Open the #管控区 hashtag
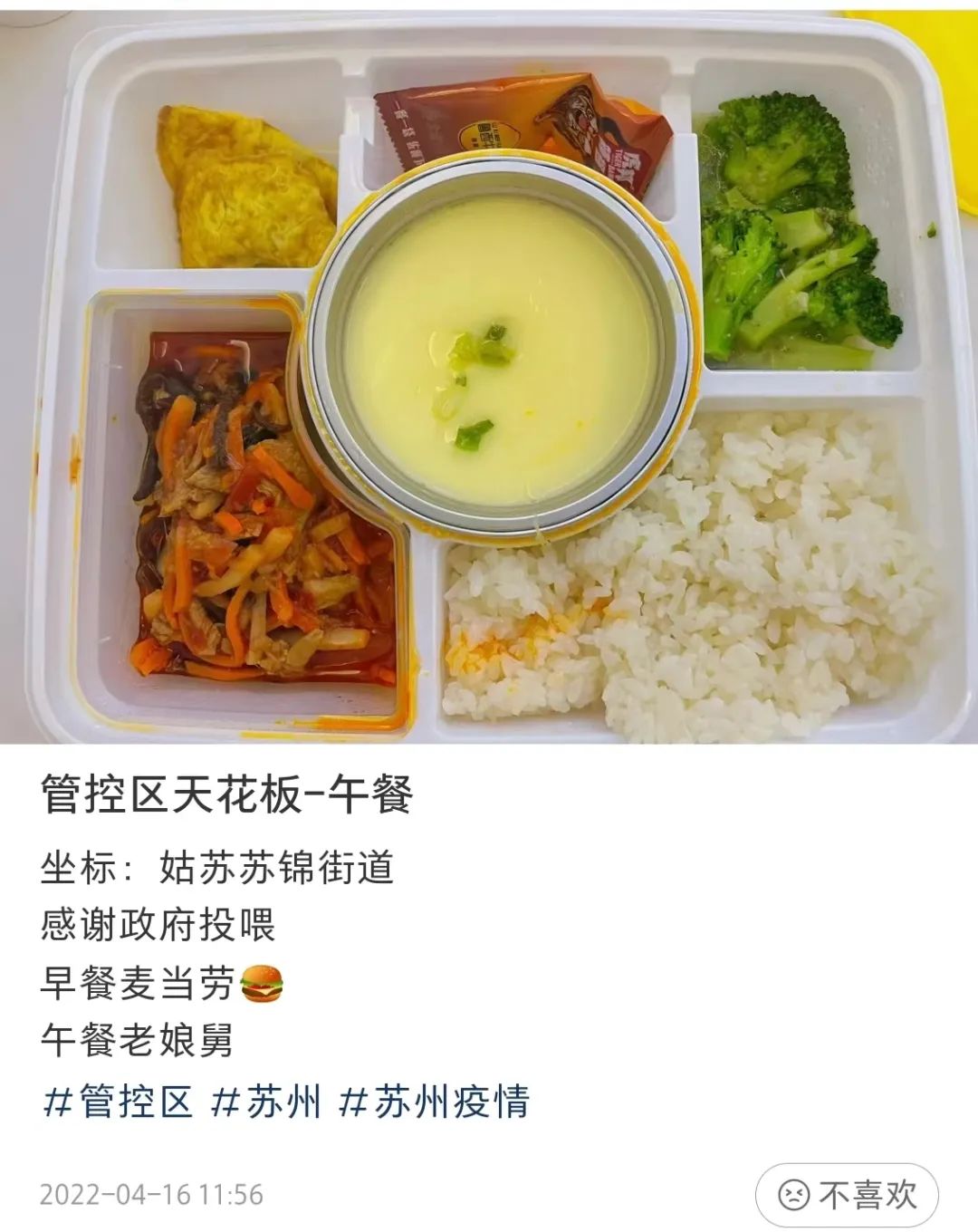 tap(118, 1102)
